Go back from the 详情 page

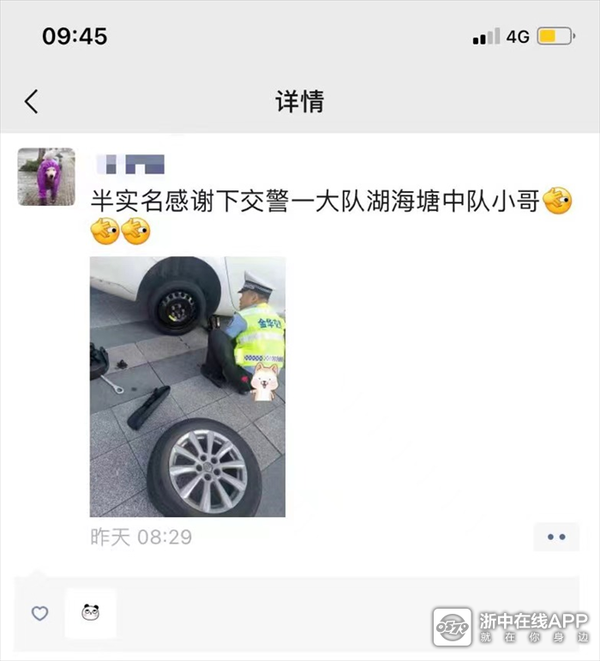[x=32, y=101]
